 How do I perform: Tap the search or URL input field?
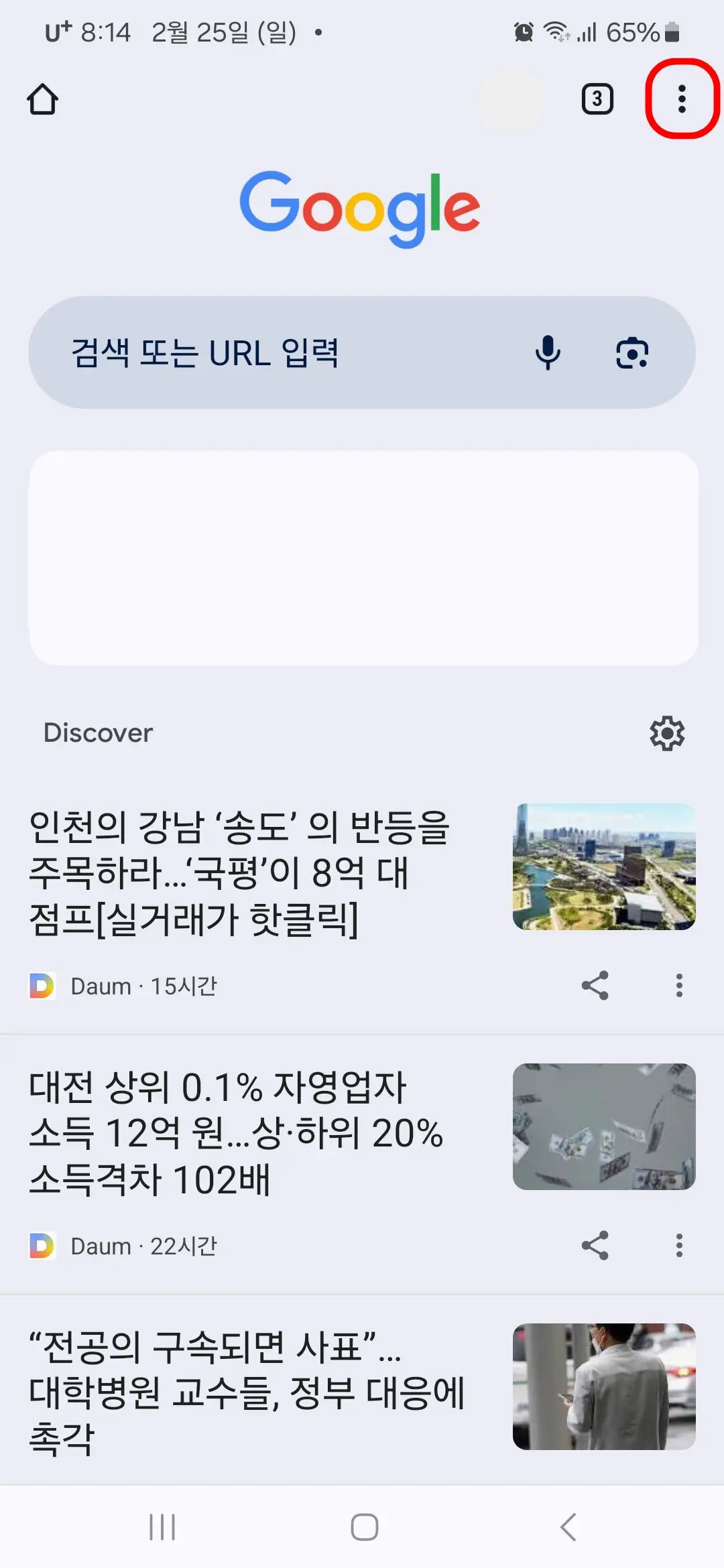tap(268, 354)
